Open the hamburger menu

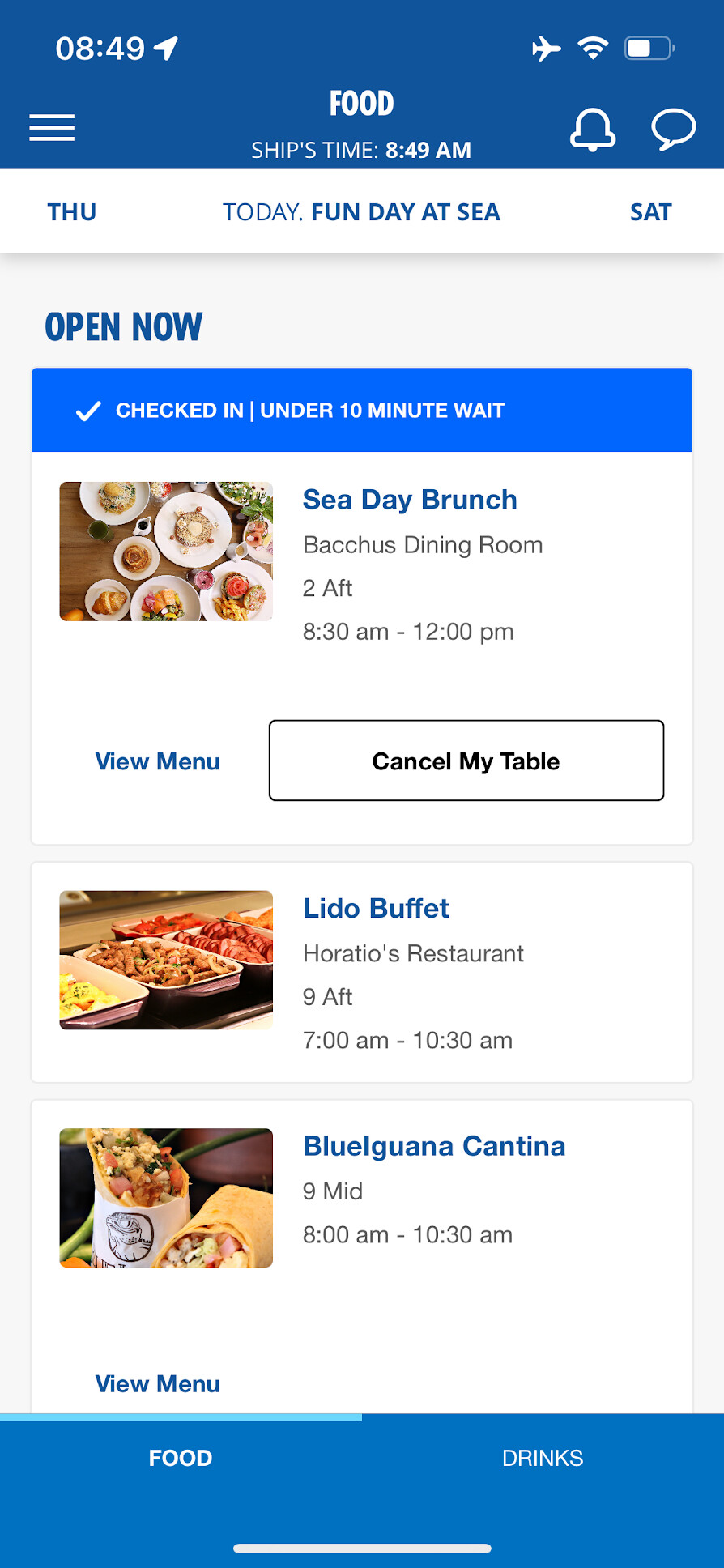(52, 128)
